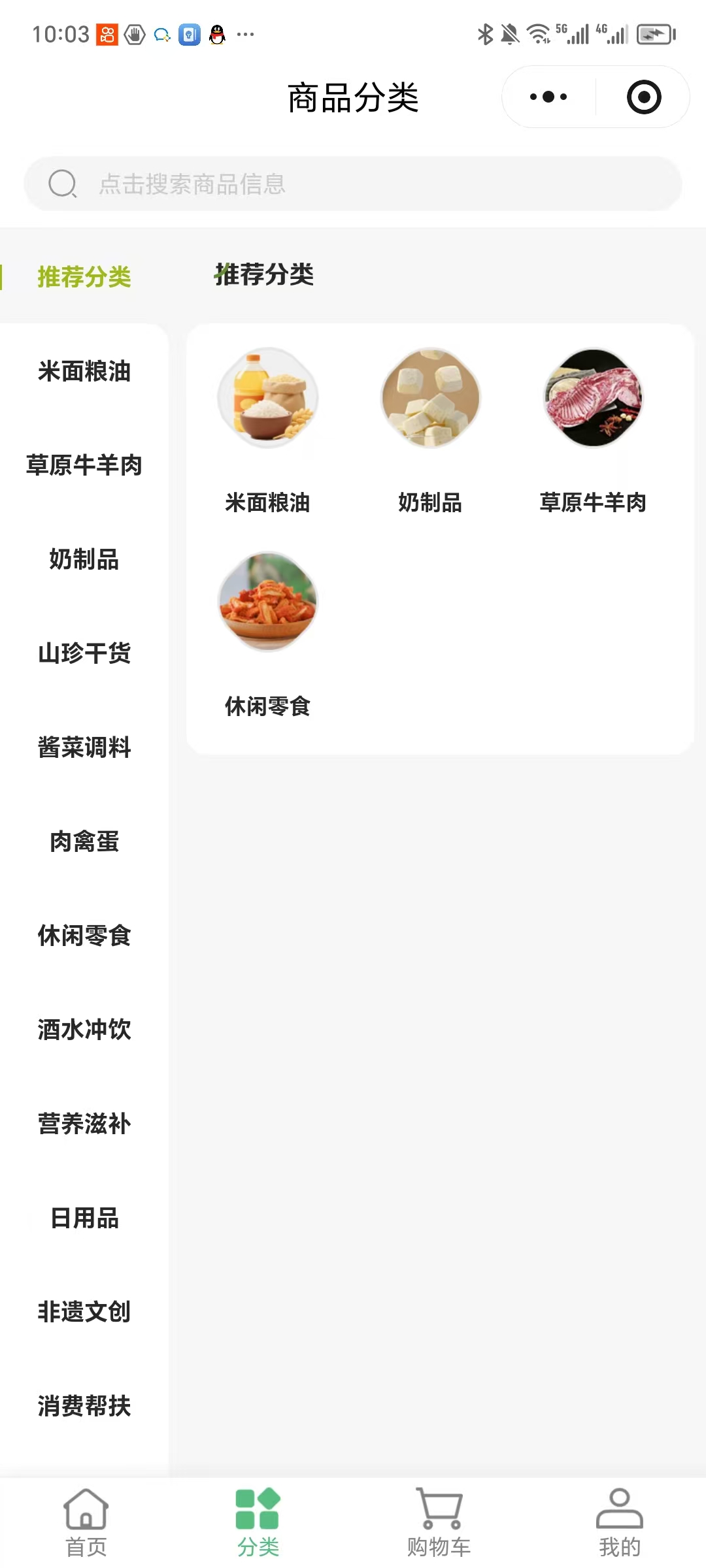Select 消费帮扶 in the category sidebar
Viewport: 706px width, 1568px height.
pos(84,1406)
